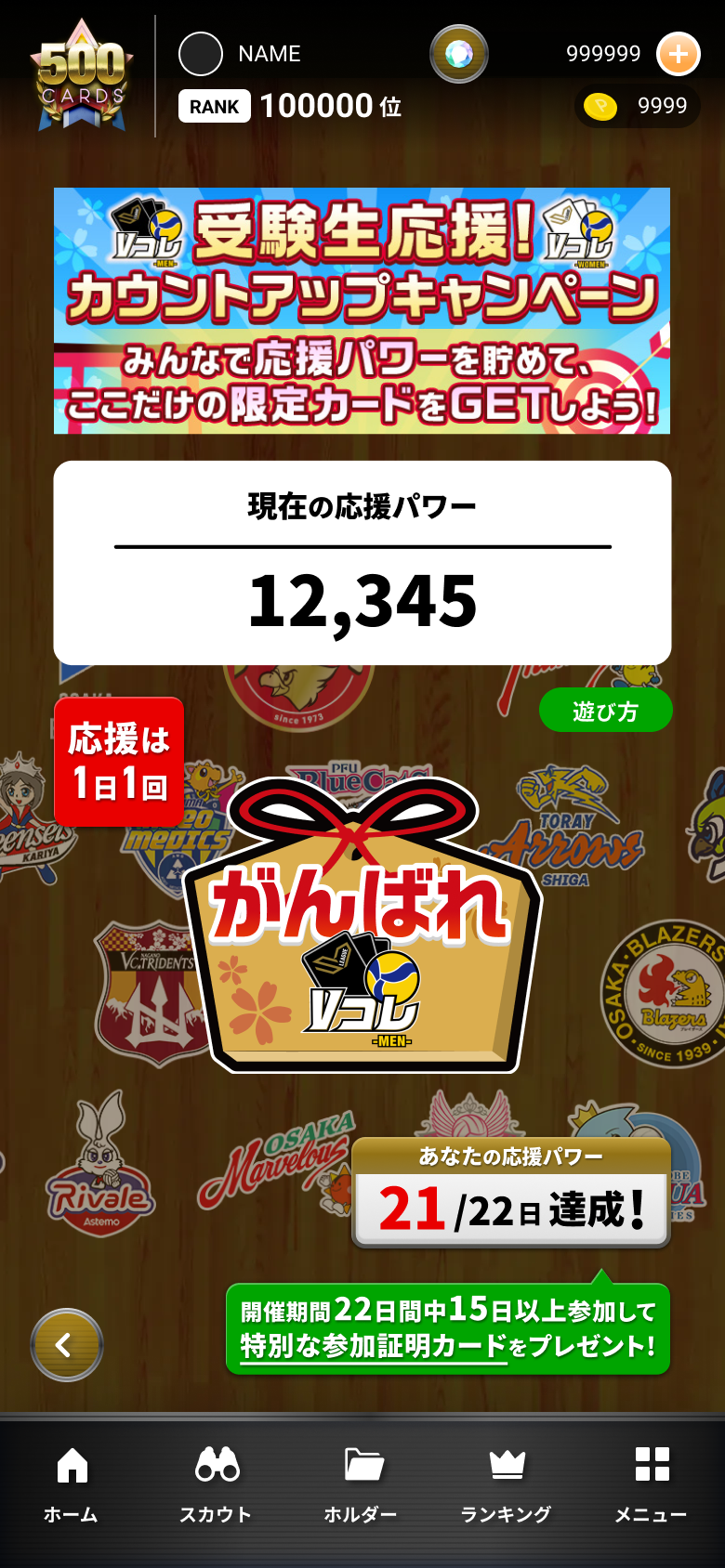Go to the ホルダー tab

(362, 1484)
